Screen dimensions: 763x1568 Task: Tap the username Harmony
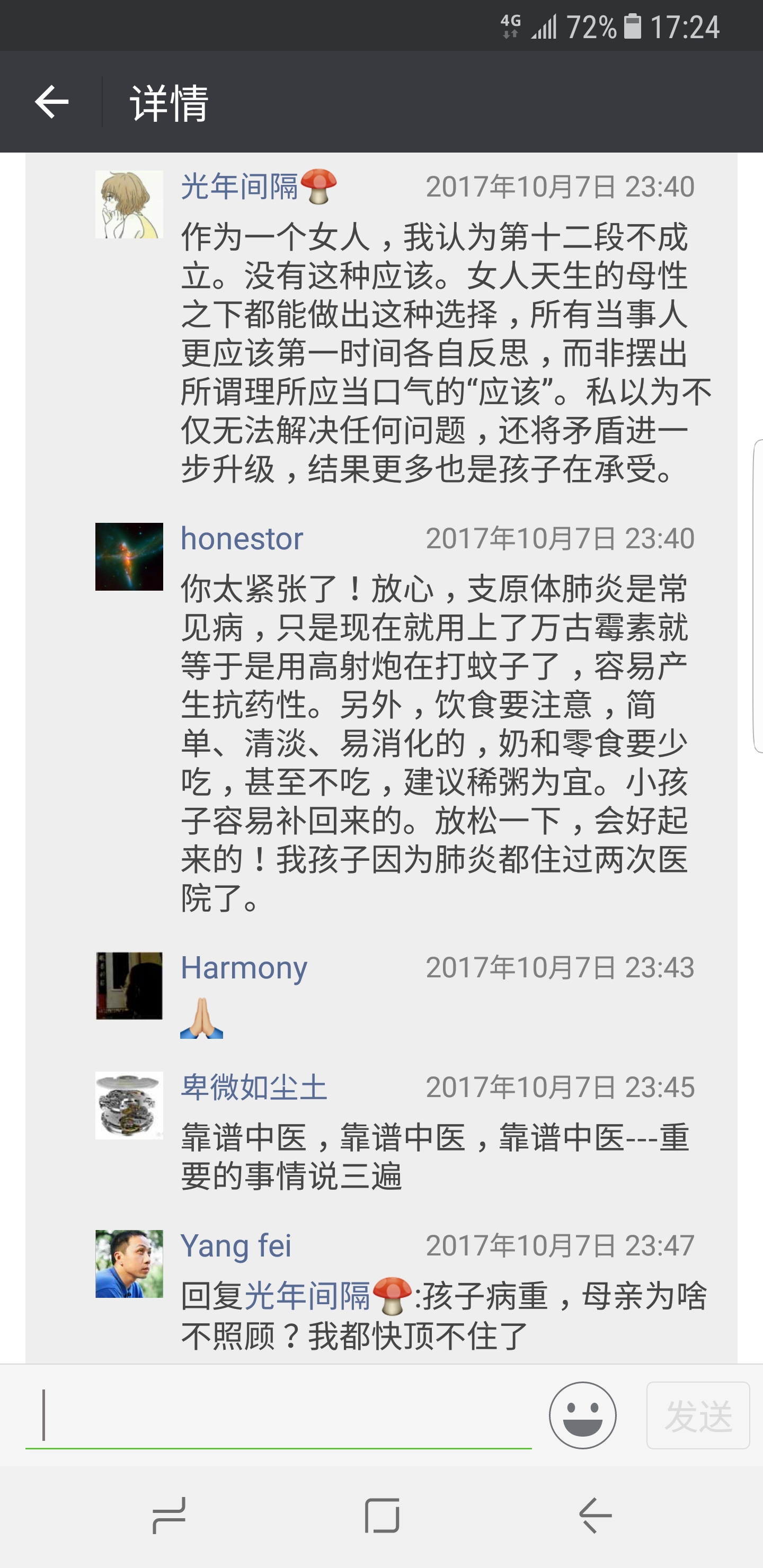click(244, 968)
